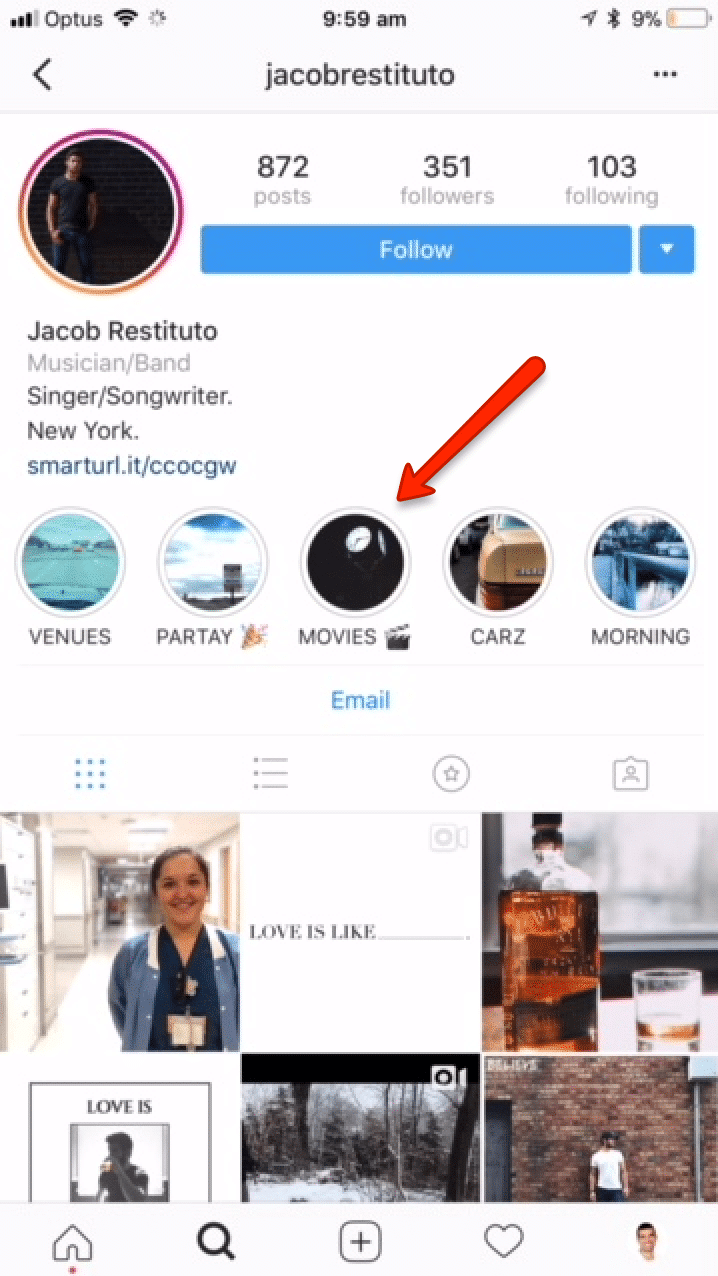Image resolution: width=718 pixels, height=1276 pixels.
Task: Open the LOVE IS LIKE video post
Action: tap(360, 931)
